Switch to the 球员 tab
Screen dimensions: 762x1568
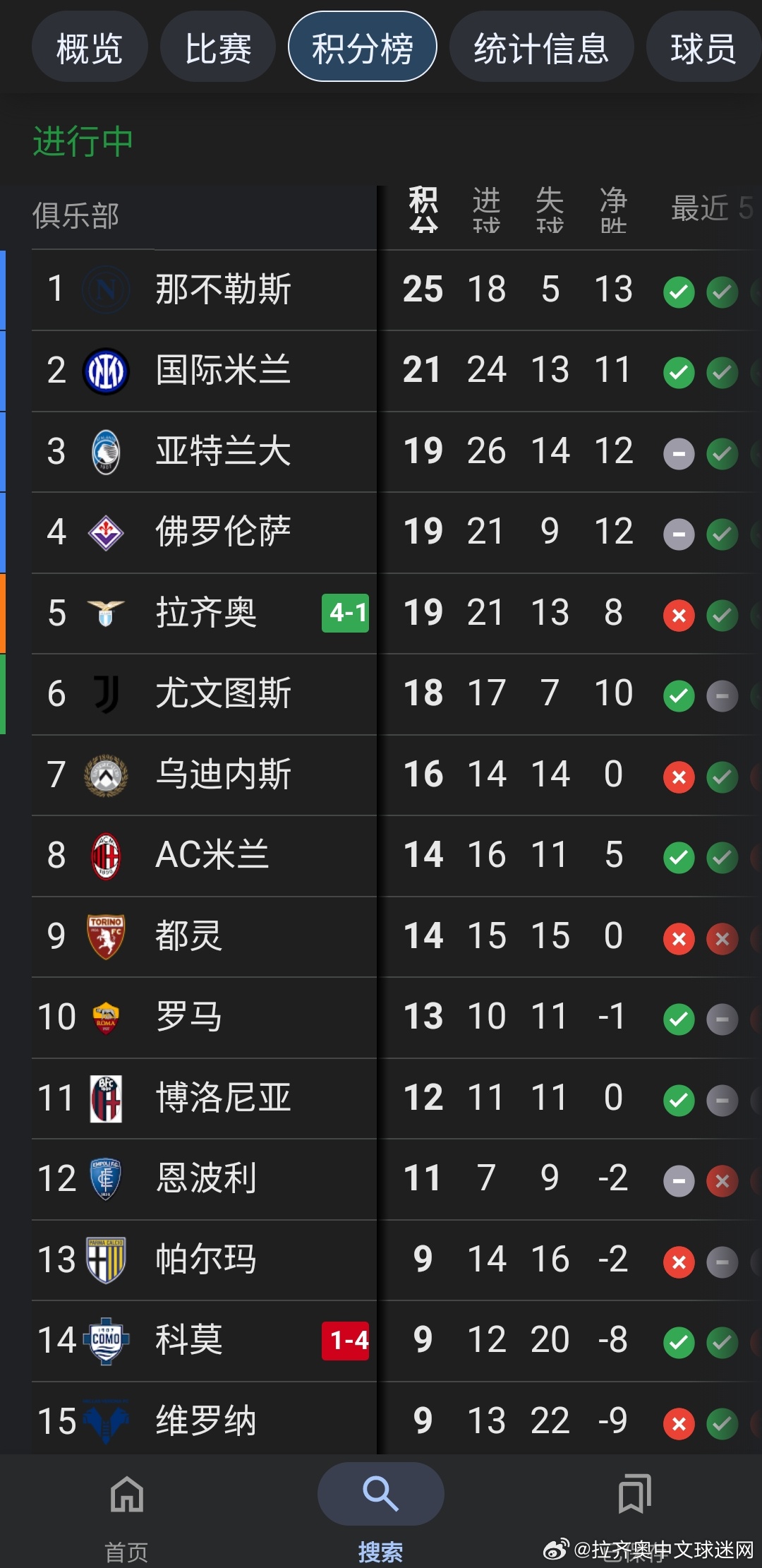point(703,49)
